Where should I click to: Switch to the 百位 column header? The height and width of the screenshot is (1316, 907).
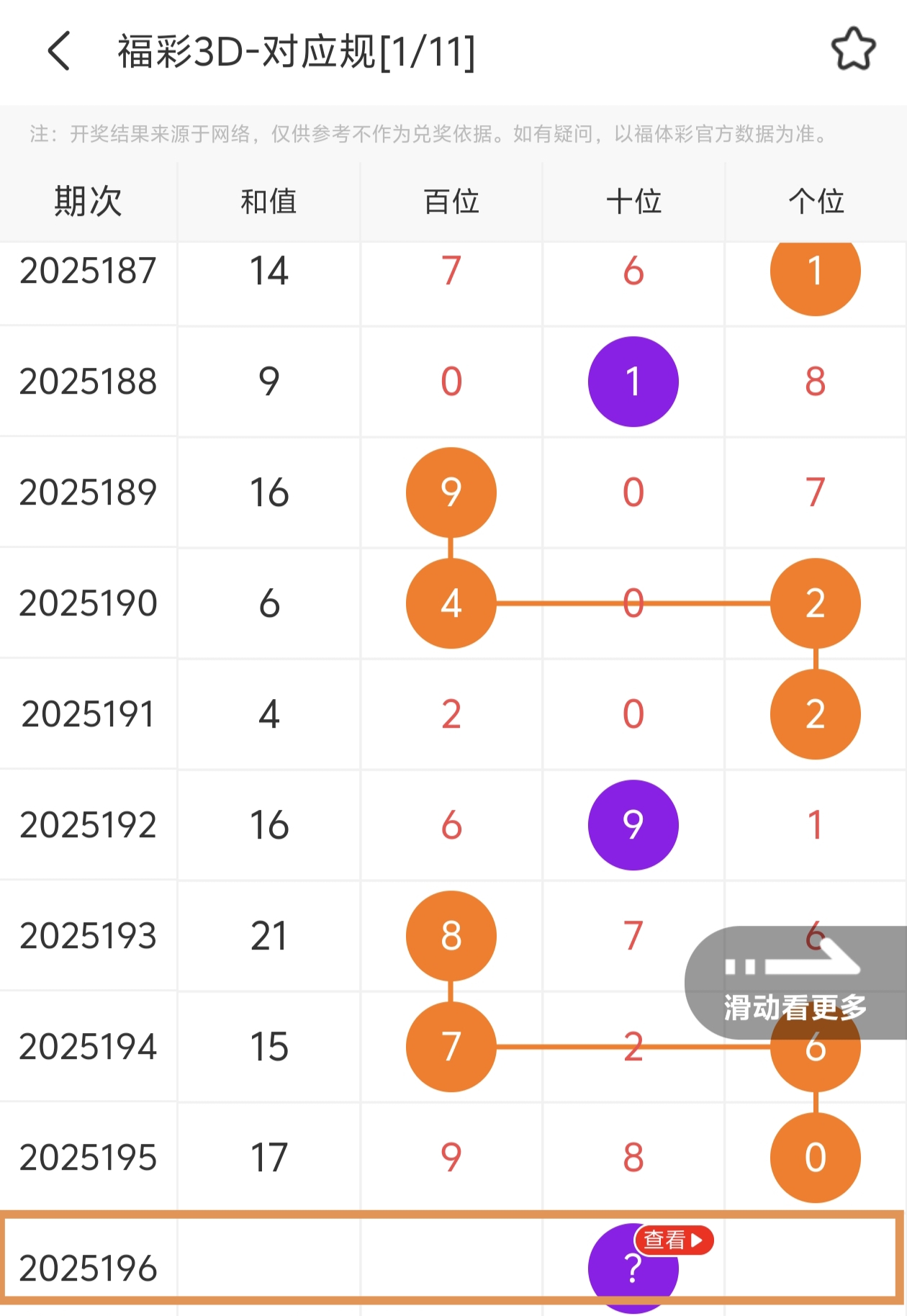[451, 202]
